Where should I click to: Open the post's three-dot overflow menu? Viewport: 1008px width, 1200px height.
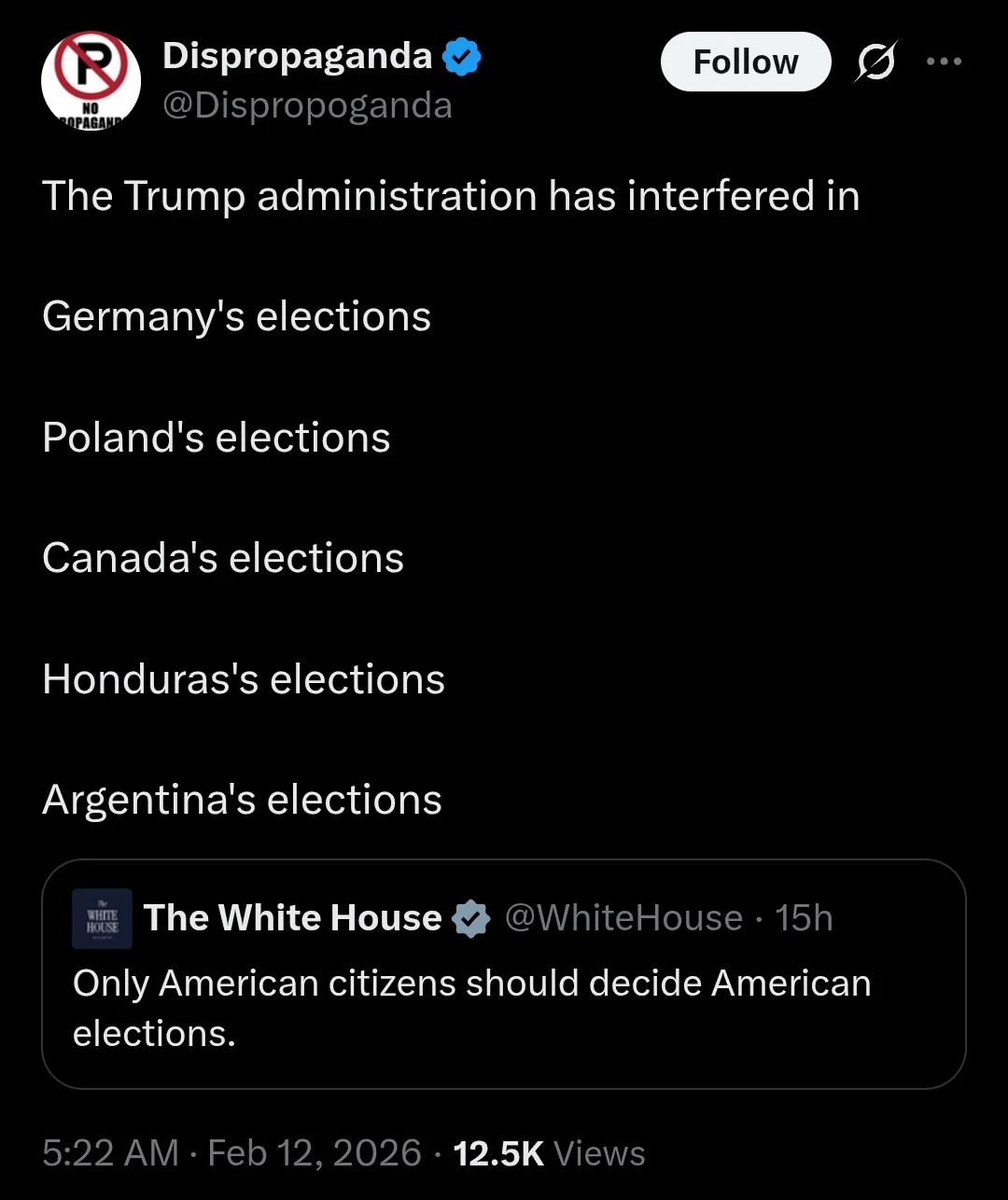click(944, 62)
